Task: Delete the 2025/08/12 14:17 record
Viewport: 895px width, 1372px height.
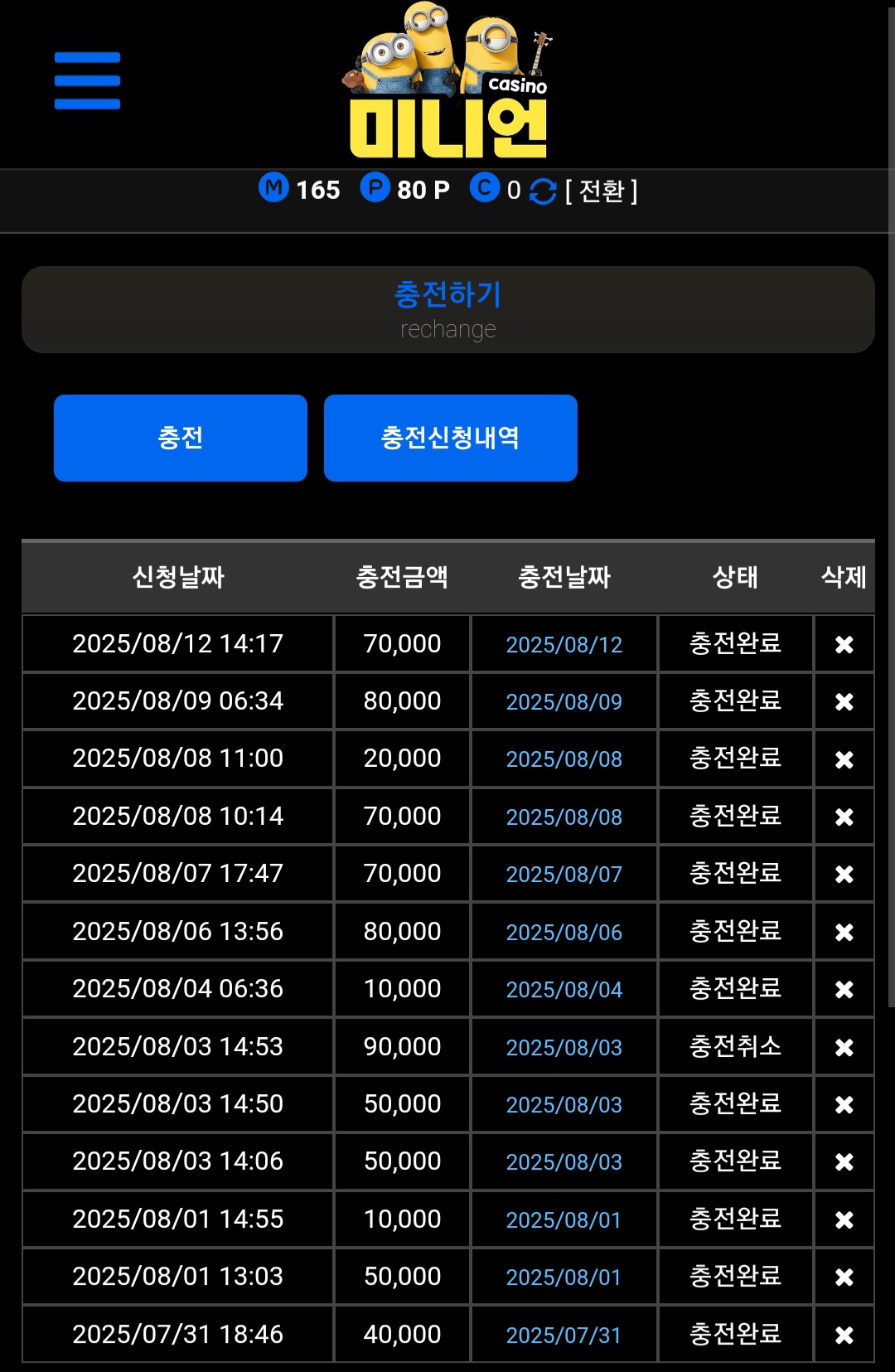Action: (844, 644)
